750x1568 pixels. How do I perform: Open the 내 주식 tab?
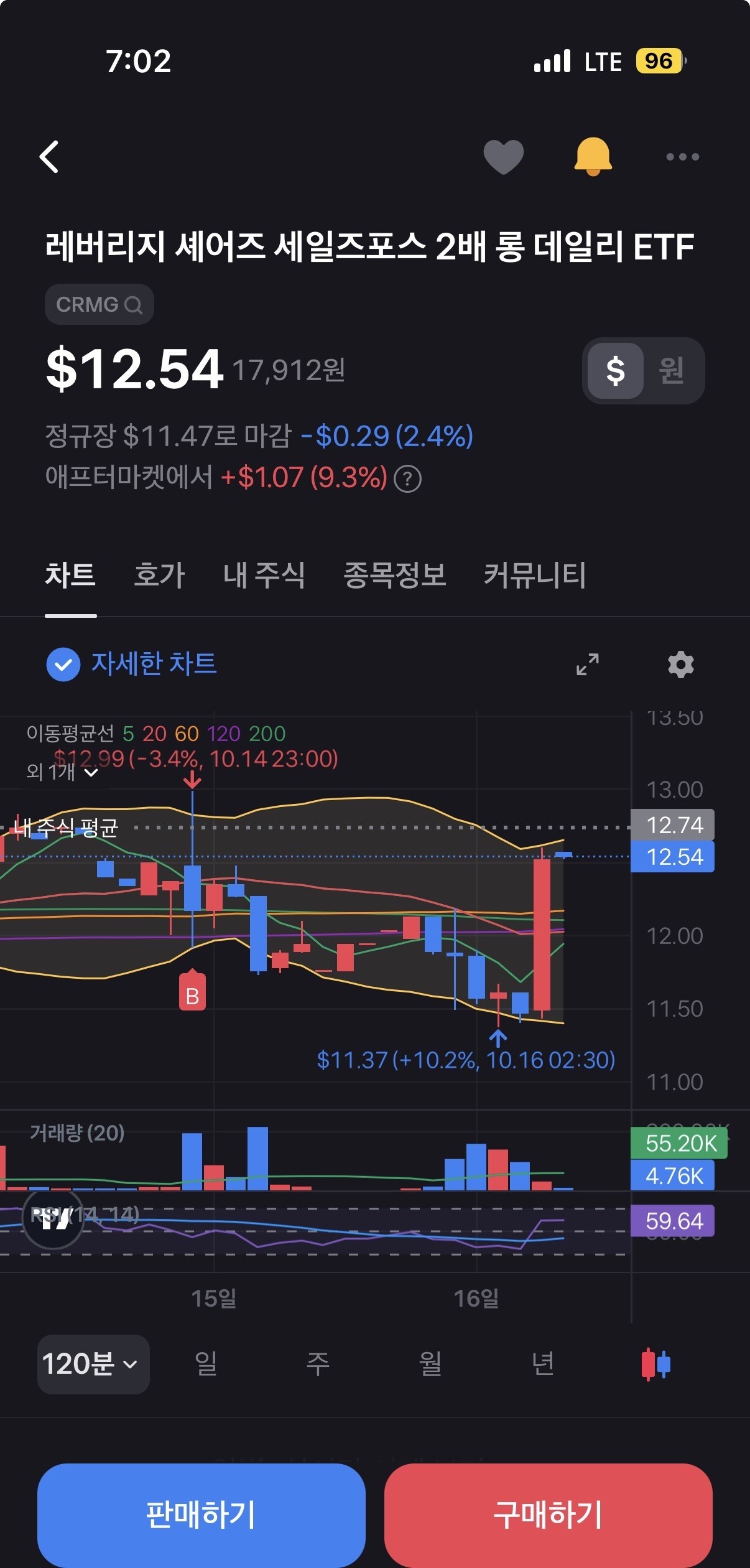pyautogui.click(x=264, y=575)
